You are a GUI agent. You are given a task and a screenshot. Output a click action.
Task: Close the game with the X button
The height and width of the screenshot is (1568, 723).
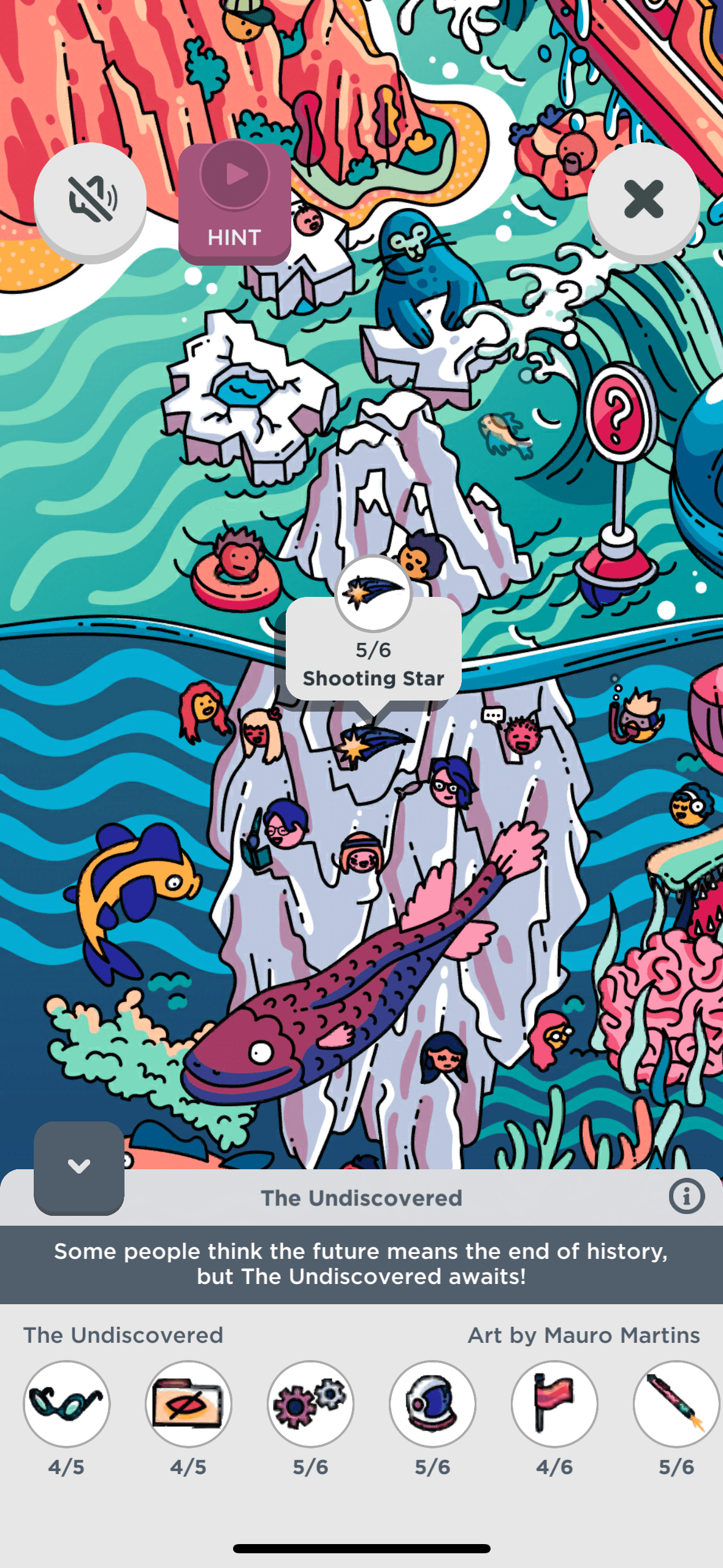(x=643, y=199)
